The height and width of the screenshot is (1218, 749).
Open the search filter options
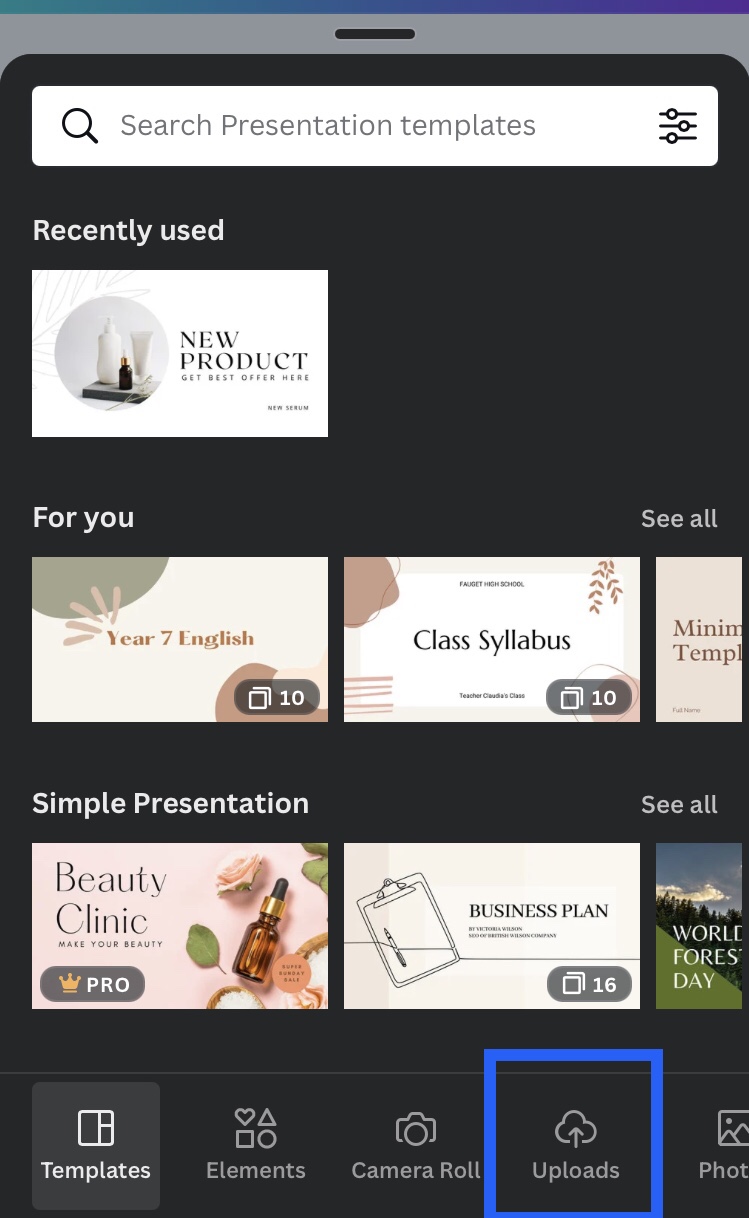tap(677, 126)
